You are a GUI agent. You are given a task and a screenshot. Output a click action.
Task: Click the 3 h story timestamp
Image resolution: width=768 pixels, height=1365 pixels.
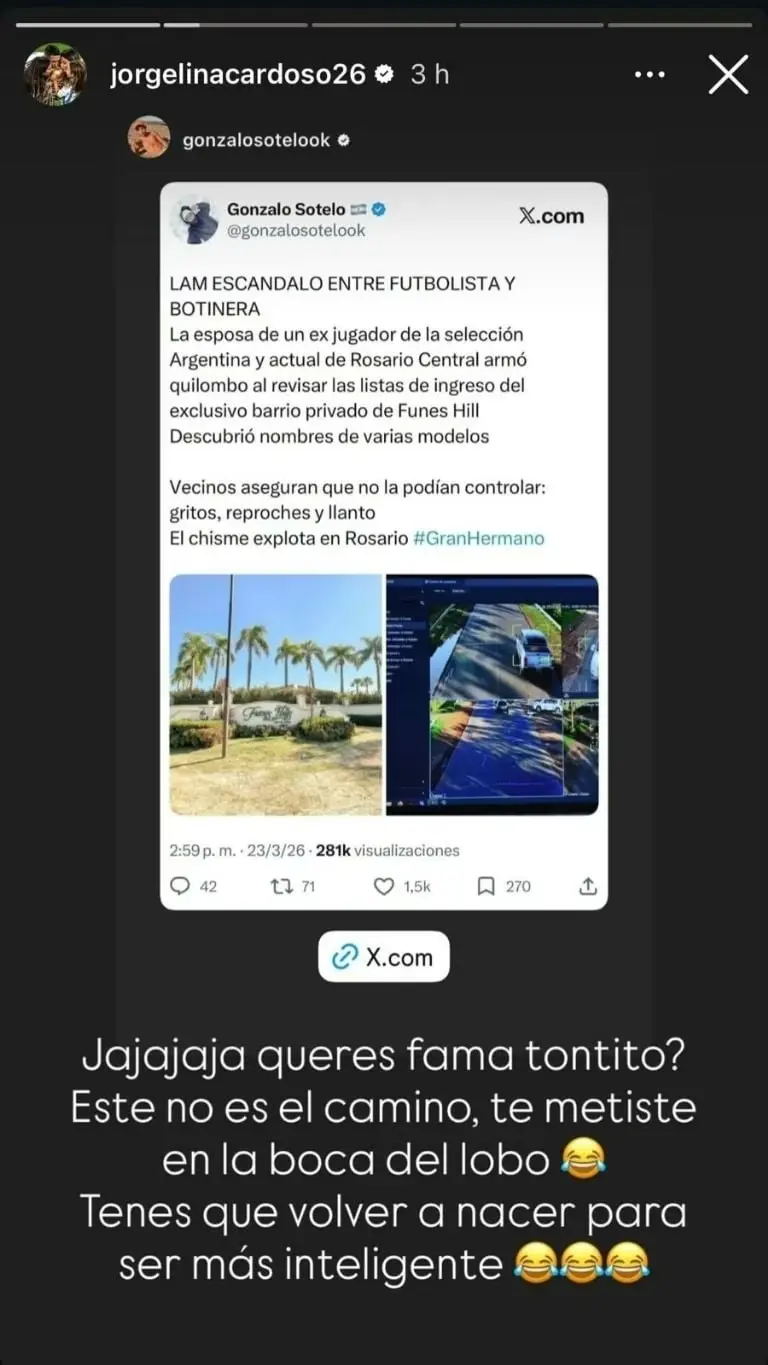[x=429, y=73]
